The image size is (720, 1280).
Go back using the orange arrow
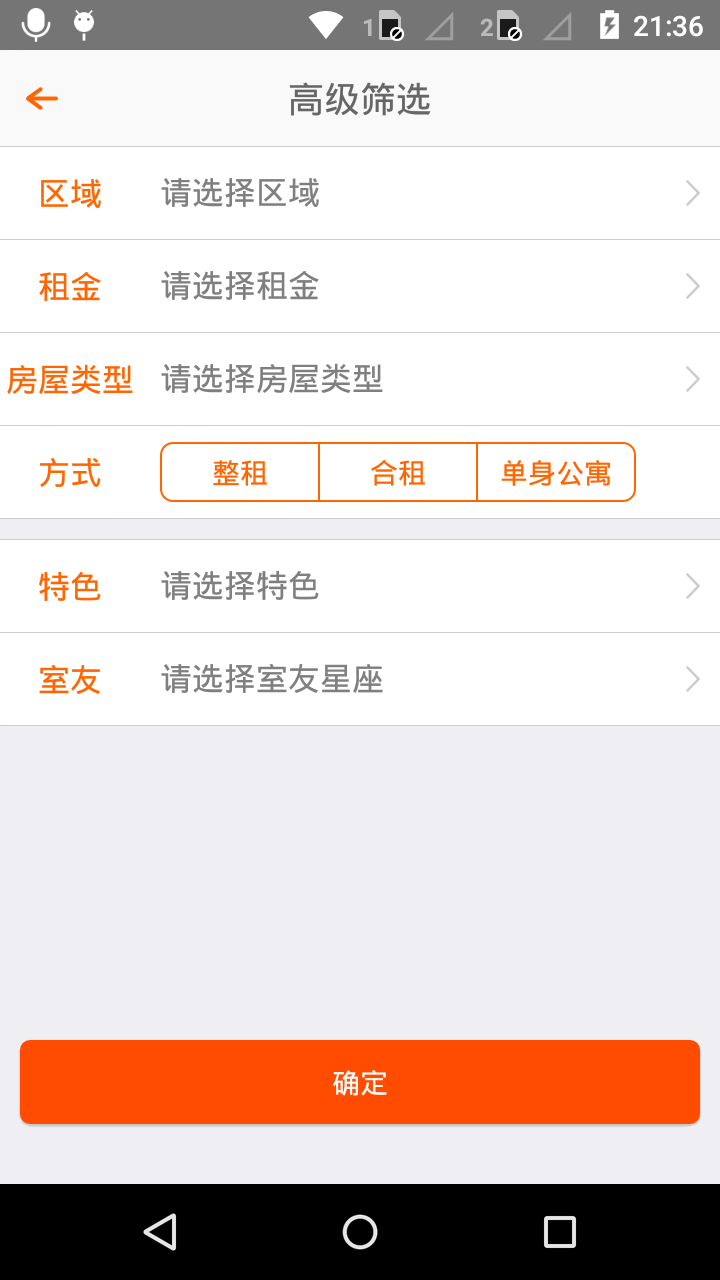[42, 98]
